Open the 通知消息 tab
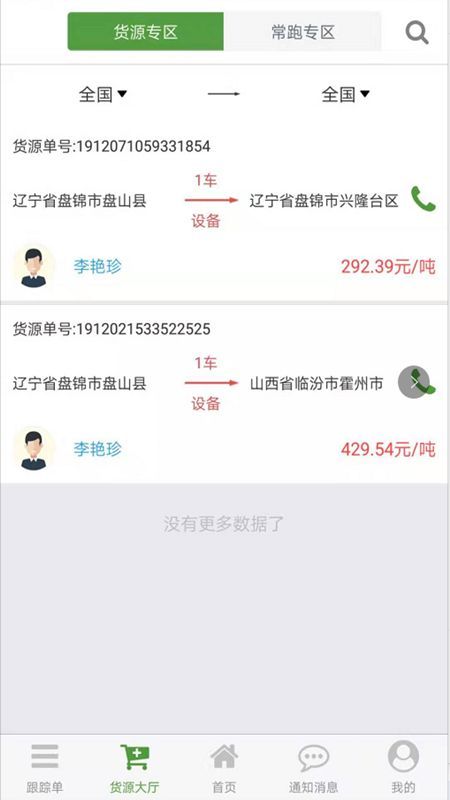 point(314,767)
